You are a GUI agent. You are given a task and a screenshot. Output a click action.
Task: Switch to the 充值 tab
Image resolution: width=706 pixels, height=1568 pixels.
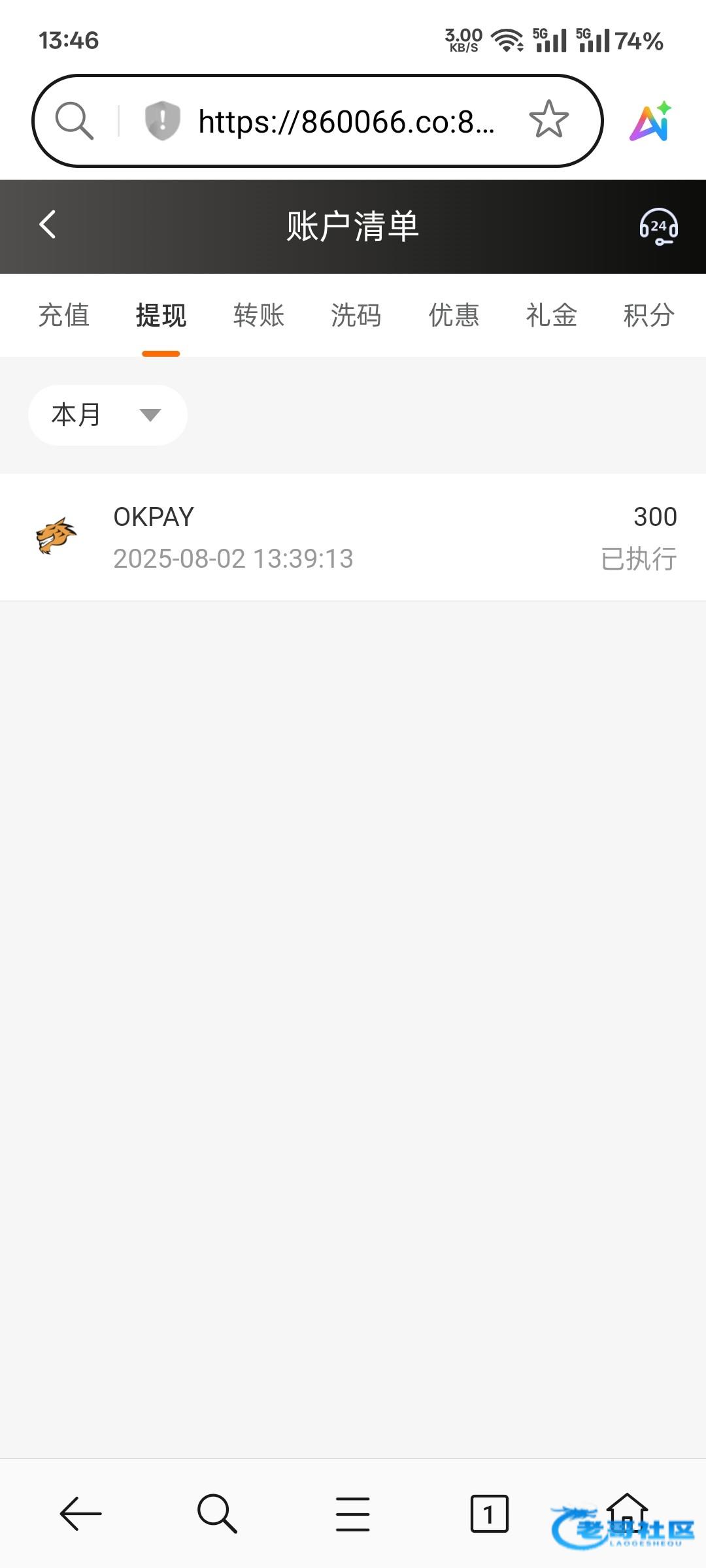63,315
